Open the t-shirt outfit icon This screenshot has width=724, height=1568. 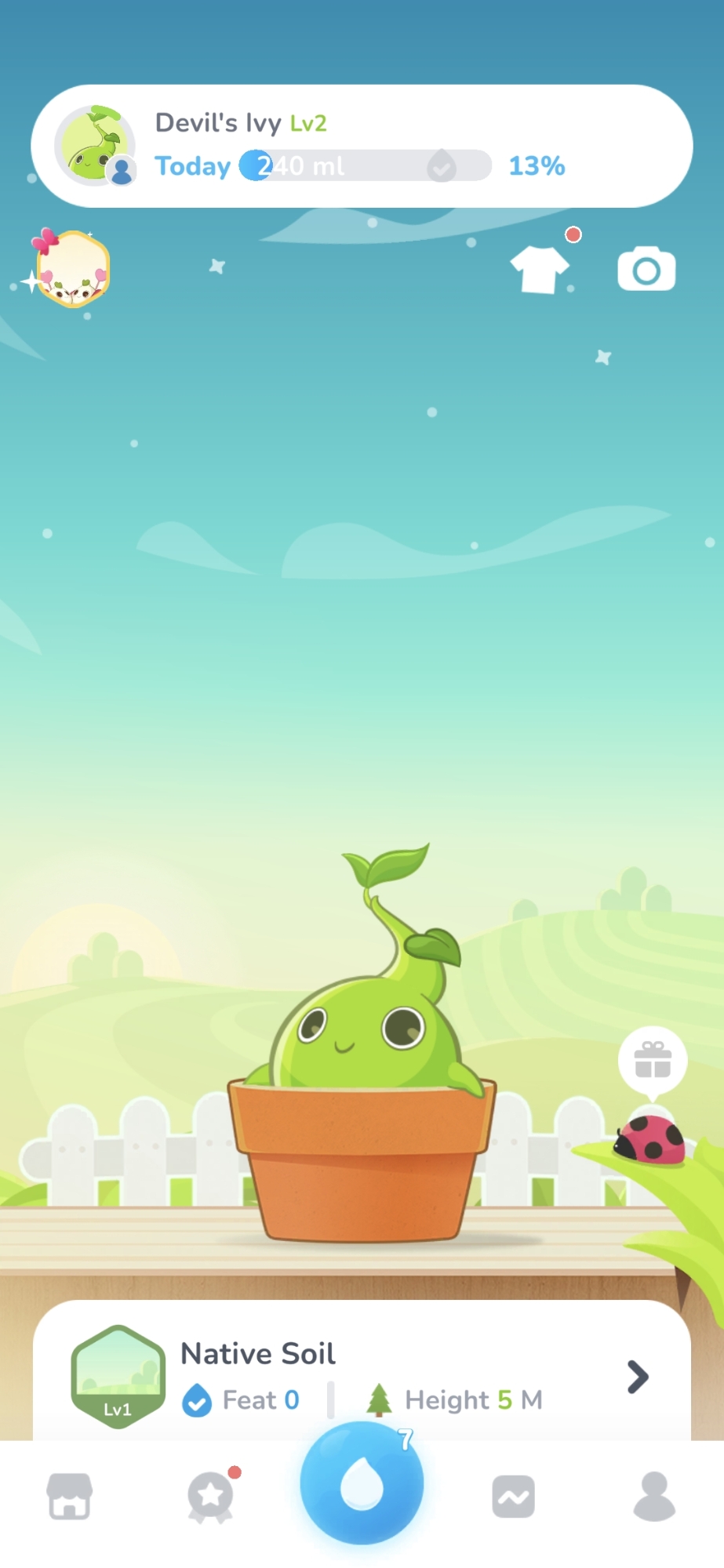[540, 270]
